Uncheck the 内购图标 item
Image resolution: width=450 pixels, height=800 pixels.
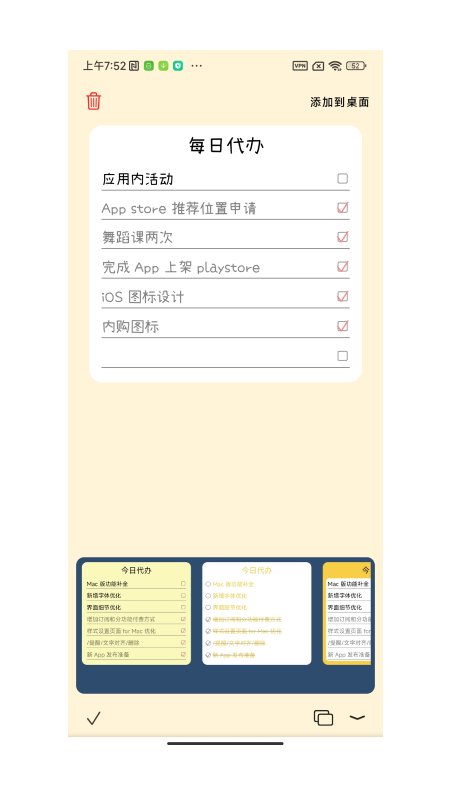(x=342, y=326)
